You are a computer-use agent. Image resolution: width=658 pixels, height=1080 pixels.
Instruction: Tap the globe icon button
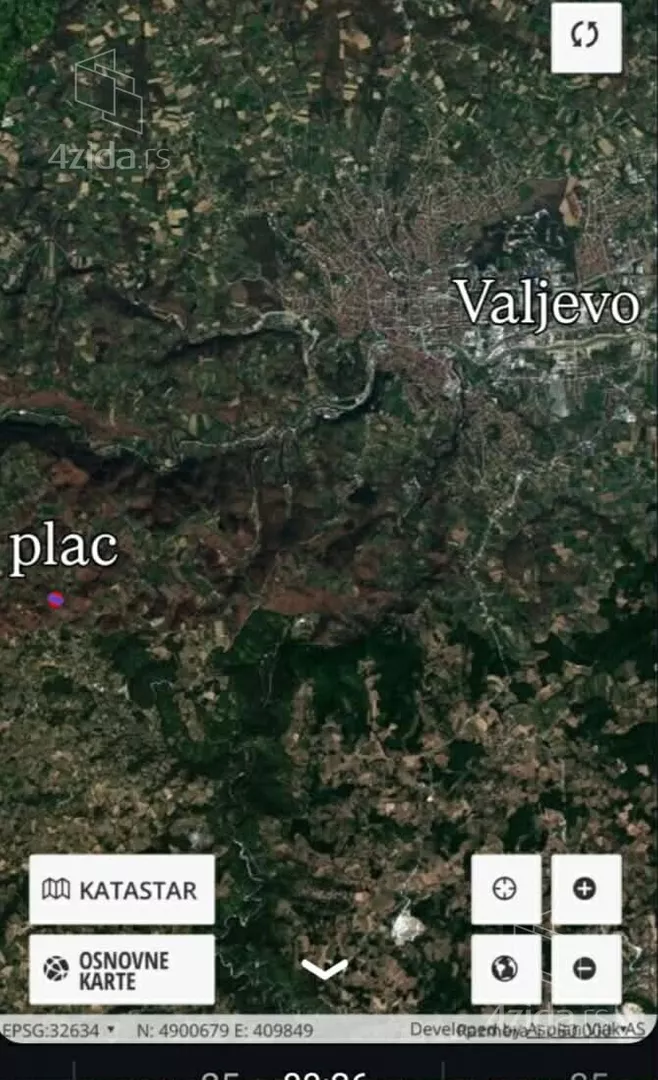click(506, 968)
